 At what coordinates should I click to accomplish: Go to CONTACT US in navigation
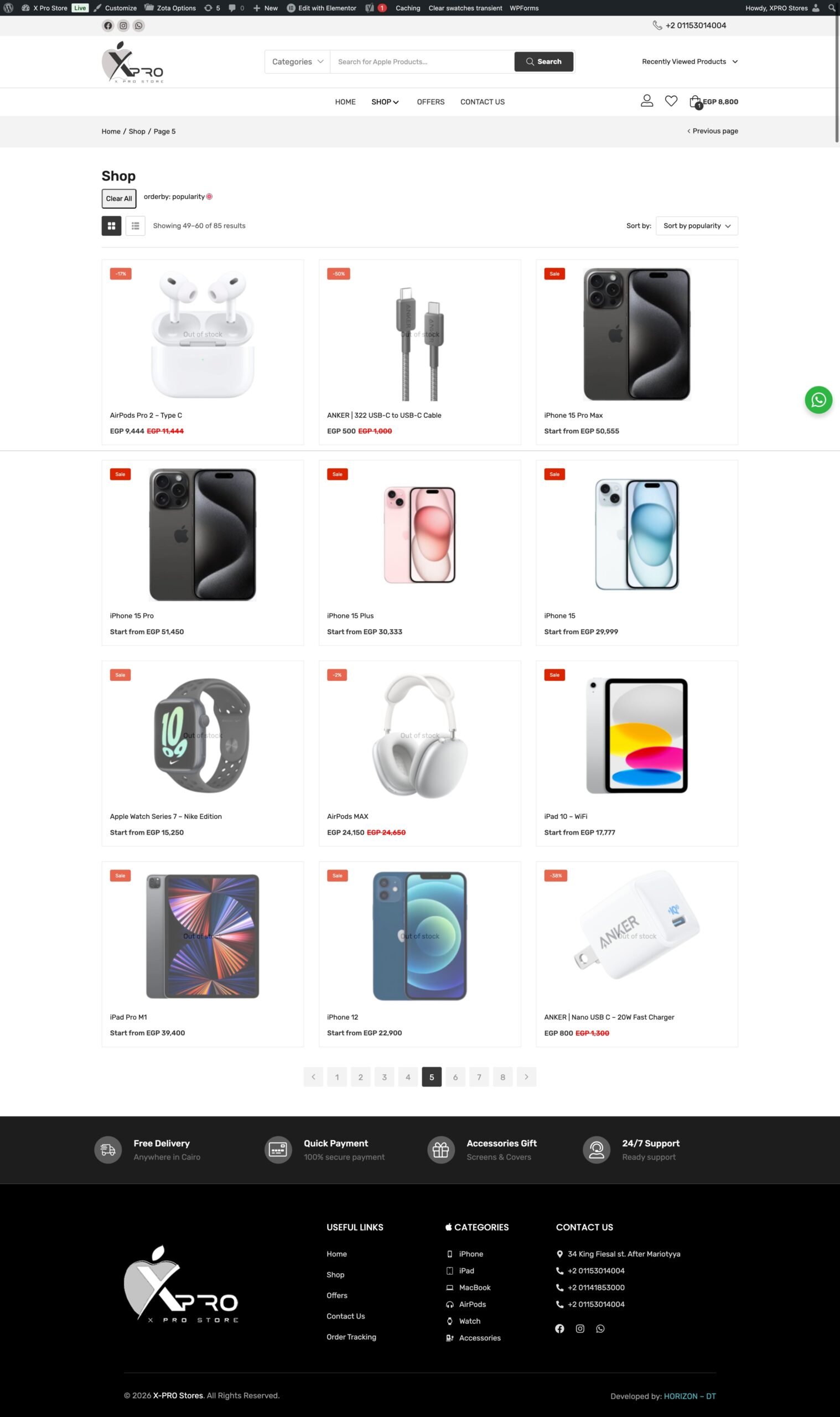(483, 102)
